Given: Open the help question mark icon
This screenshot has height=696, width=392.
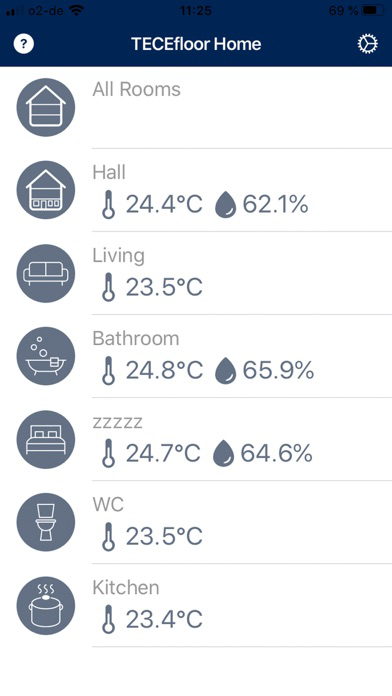Looking at the screenshot, I should pyautogui.click(x=24, y=44).
